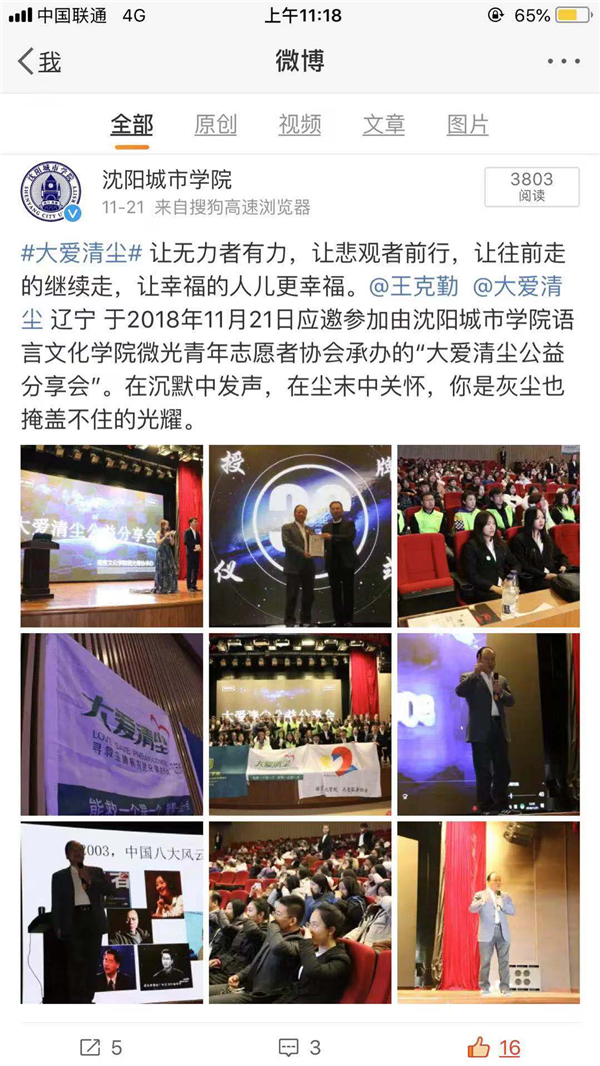Repost this Weibo post

pos(100,1047)
